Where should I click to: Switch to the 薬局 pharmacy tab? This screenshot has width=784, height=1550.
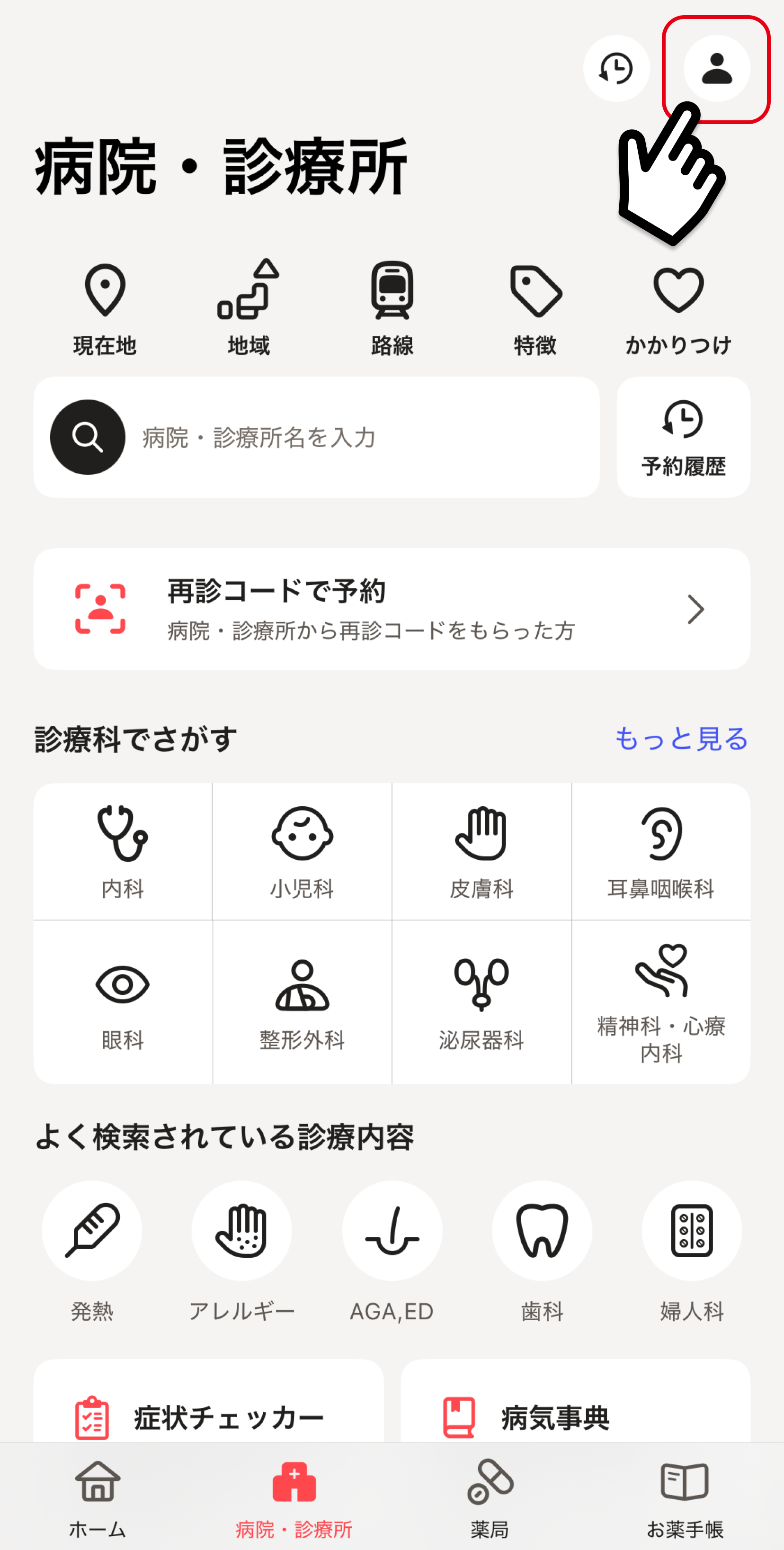pos(490,1498)
